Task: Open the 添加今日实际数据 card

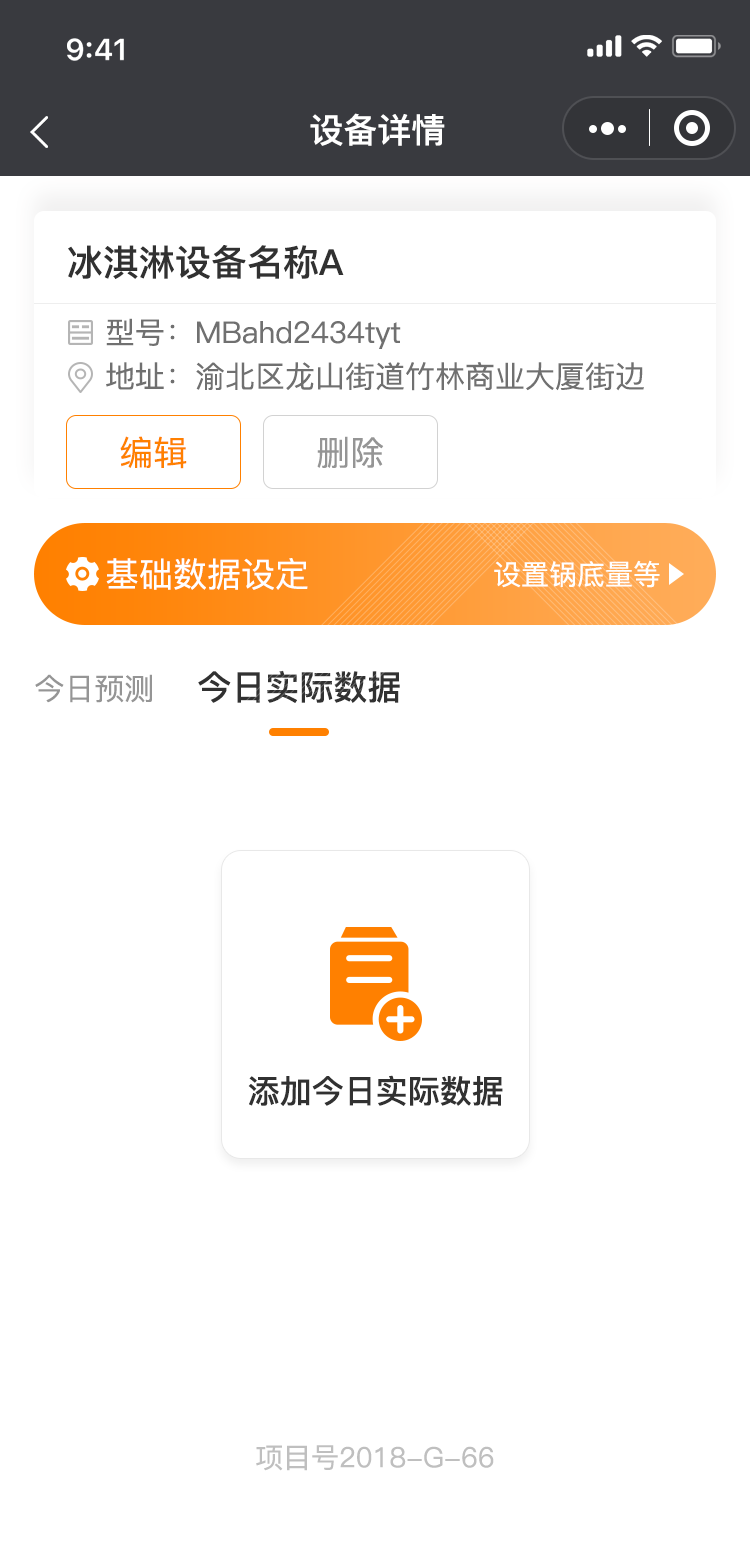Action: pyautogui.click(x=375, y=1004)
